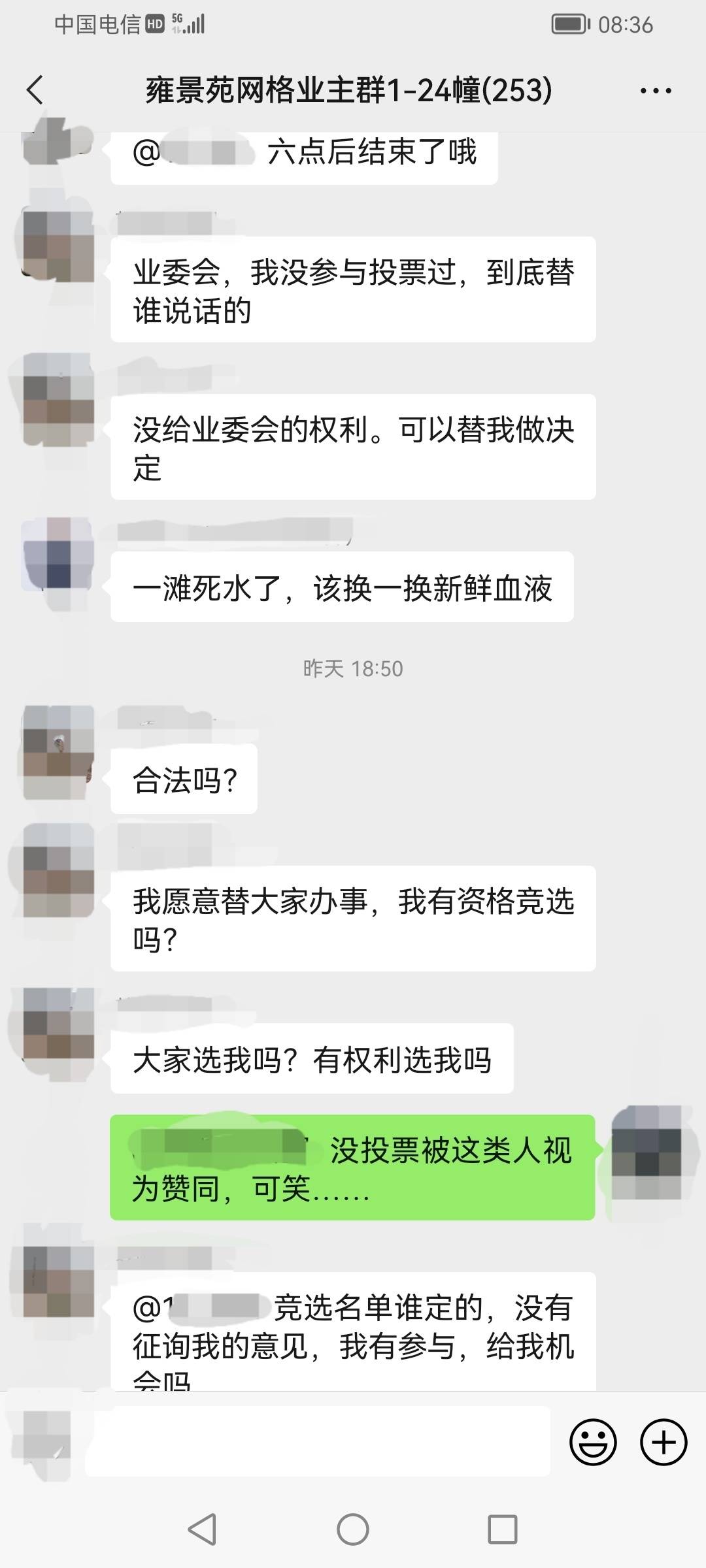The width and height of the screenshot is (706, 1568).
Task: Switch to voice input mode
Action: [46, 1442]
